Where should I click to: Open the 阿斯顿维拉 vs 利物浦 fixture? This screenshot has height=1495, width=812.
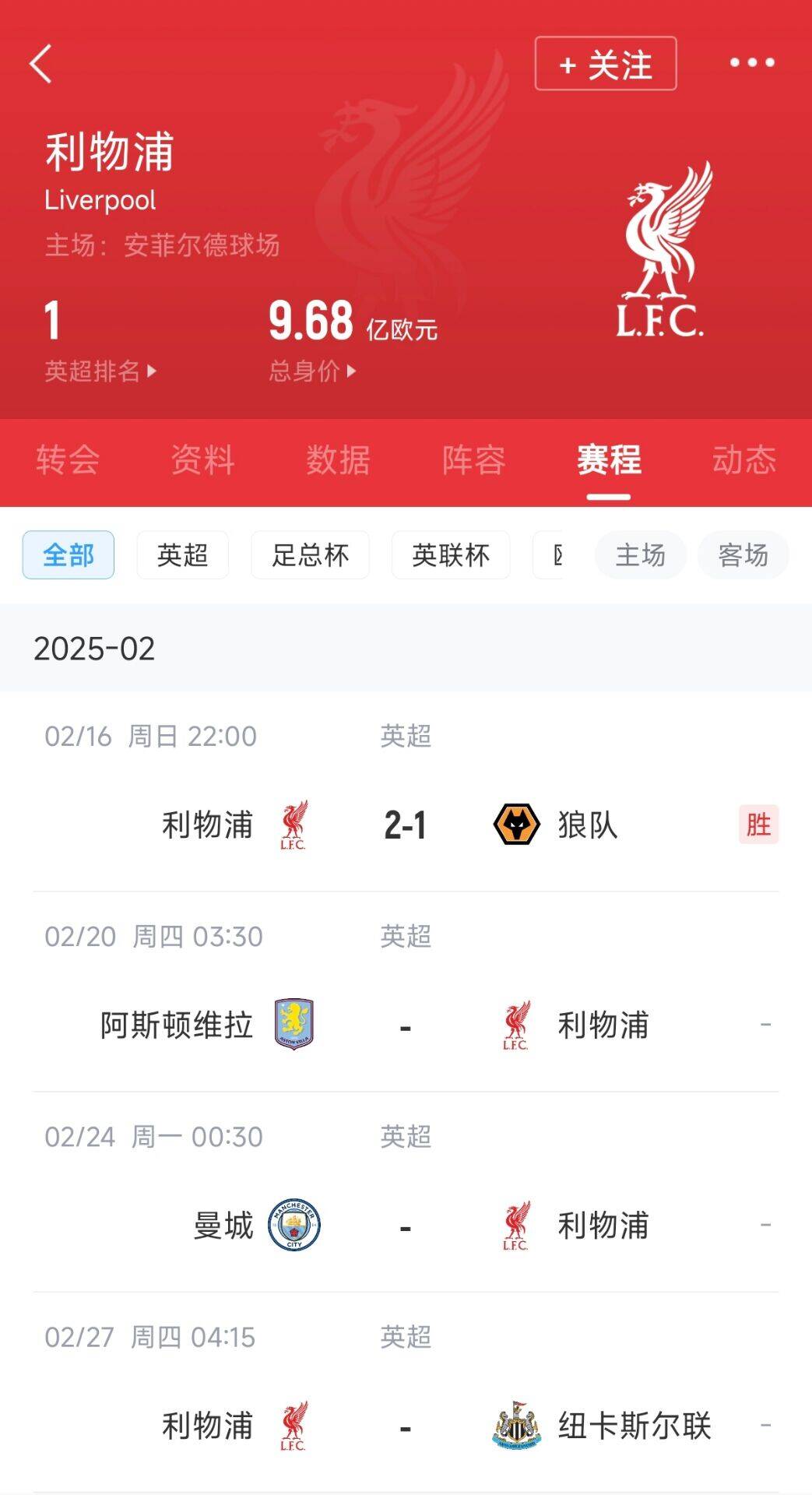(x=405, y=1025)
